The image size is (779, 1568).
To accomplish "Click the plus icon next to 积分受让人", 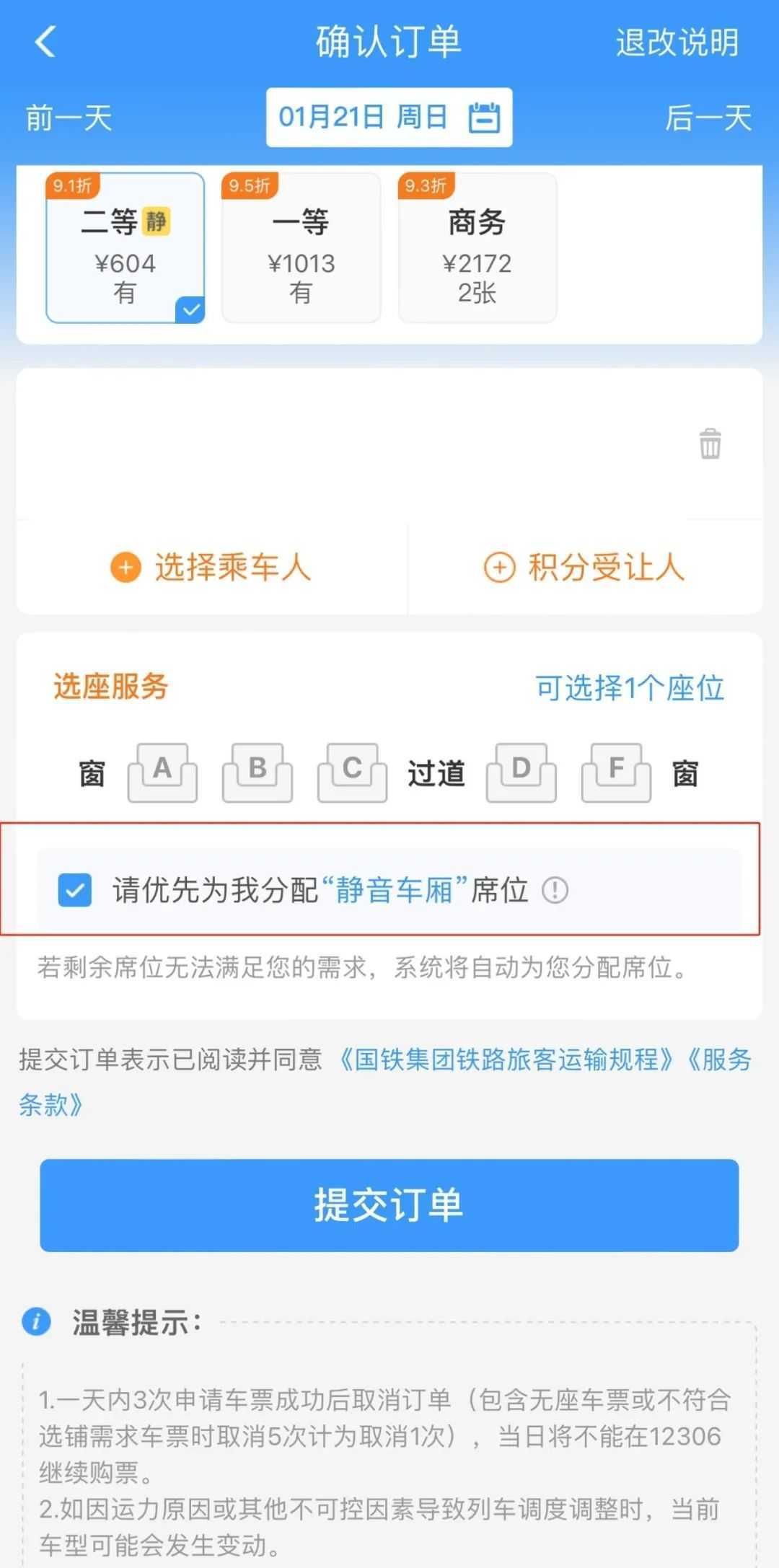I will click(x=499, y=568).
